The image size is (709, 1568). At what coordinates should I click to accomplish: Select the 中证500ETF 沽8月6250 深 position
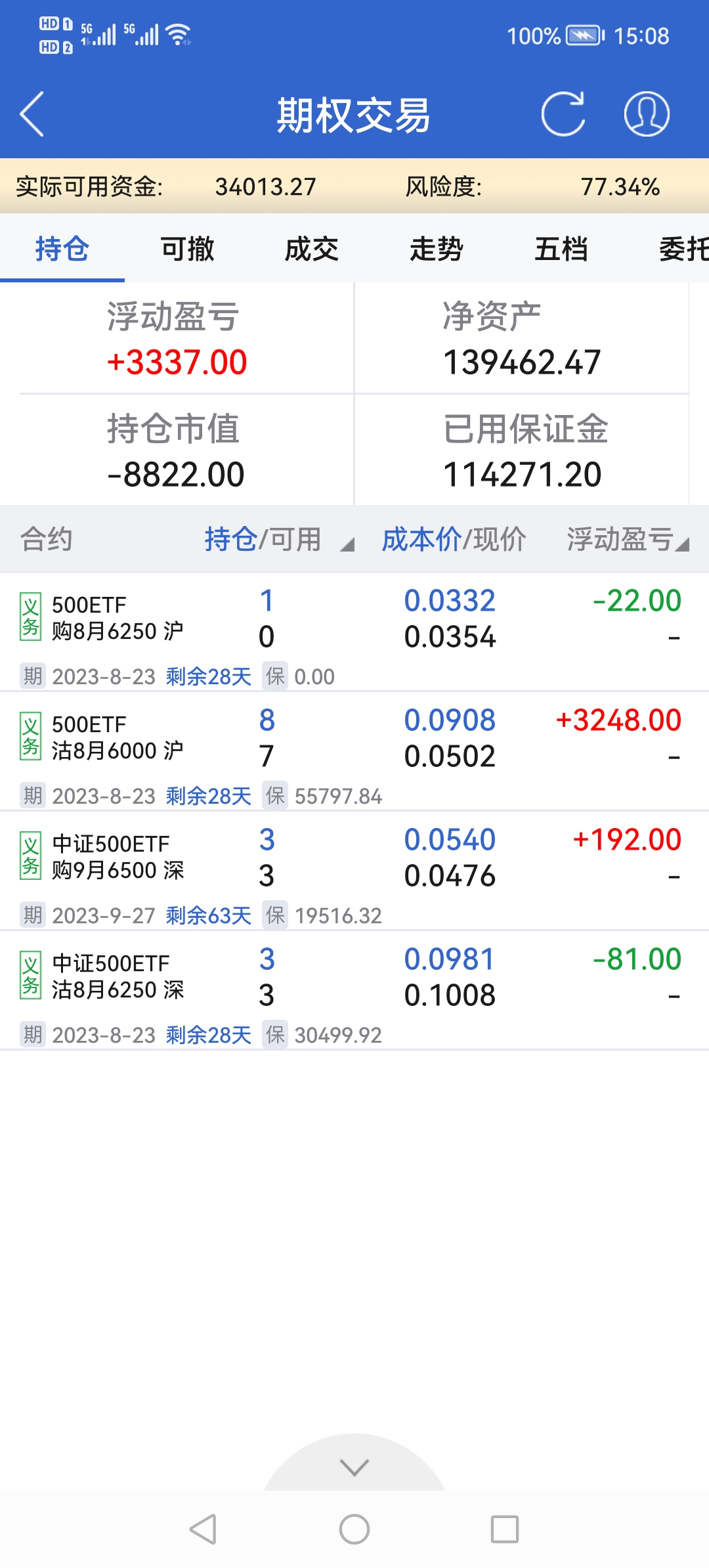[x=354, y=989]
